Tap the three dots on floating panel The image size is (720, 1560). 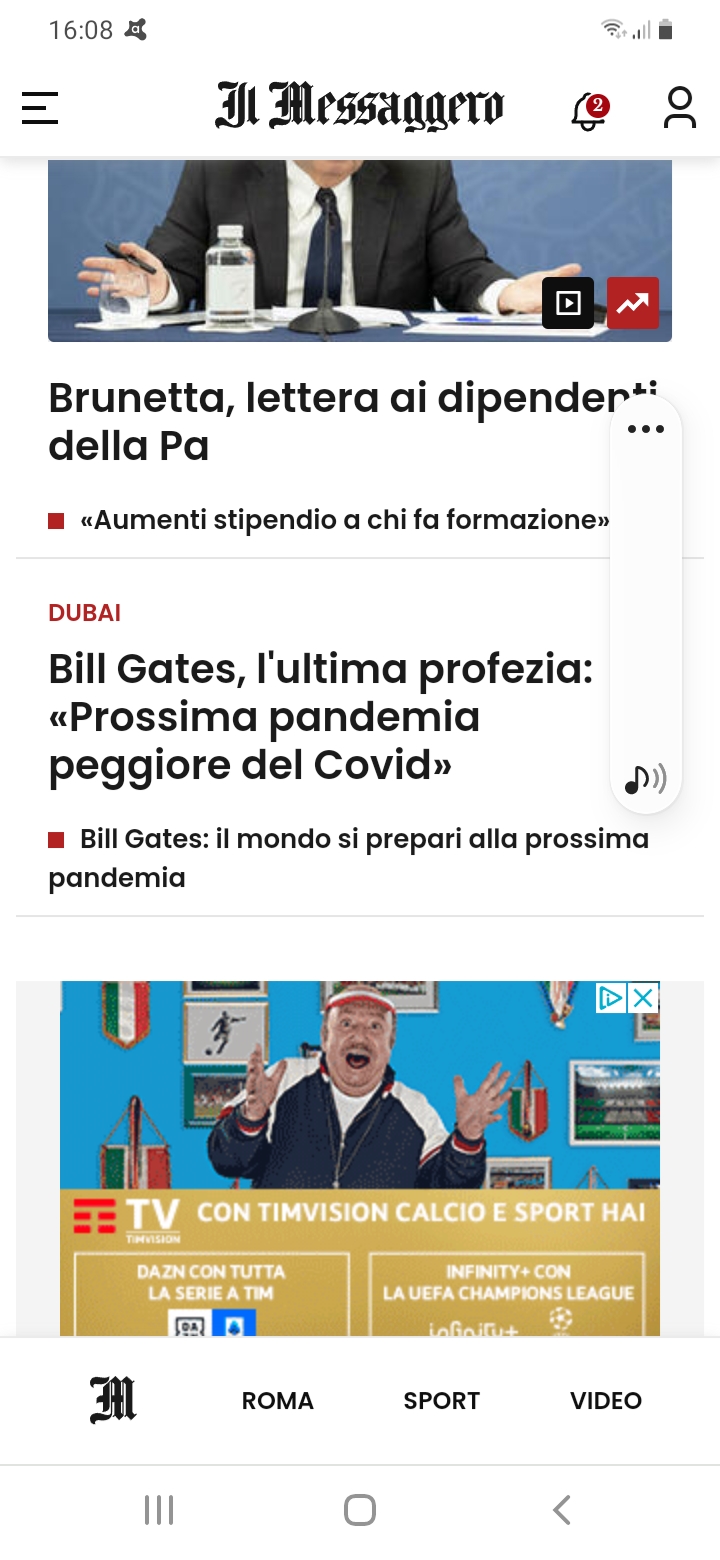(x=646, y=429)
